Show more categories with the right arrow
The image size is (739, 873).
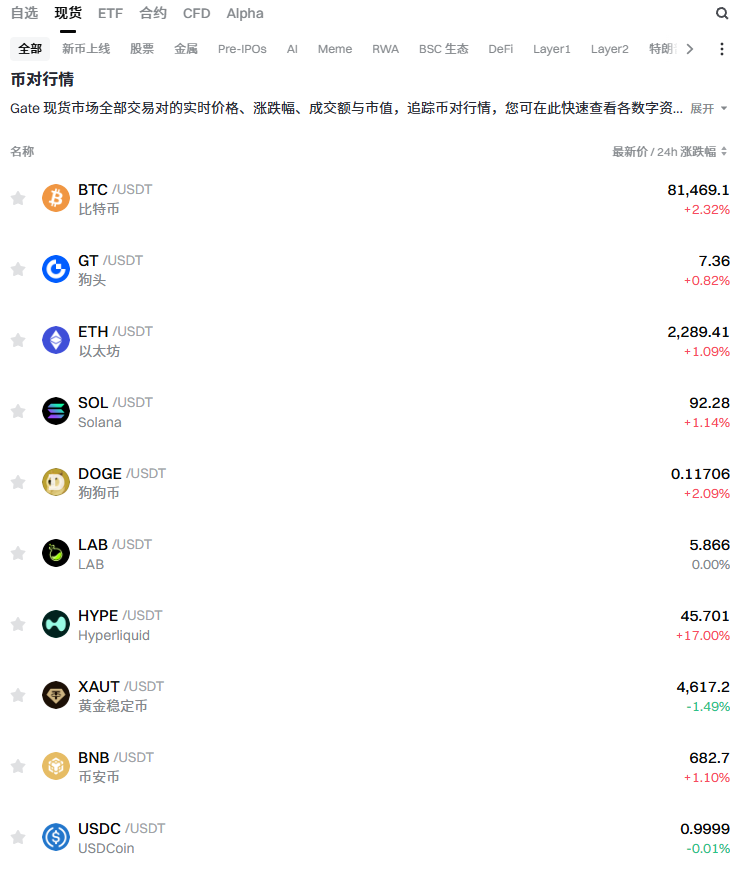[690, 49]
